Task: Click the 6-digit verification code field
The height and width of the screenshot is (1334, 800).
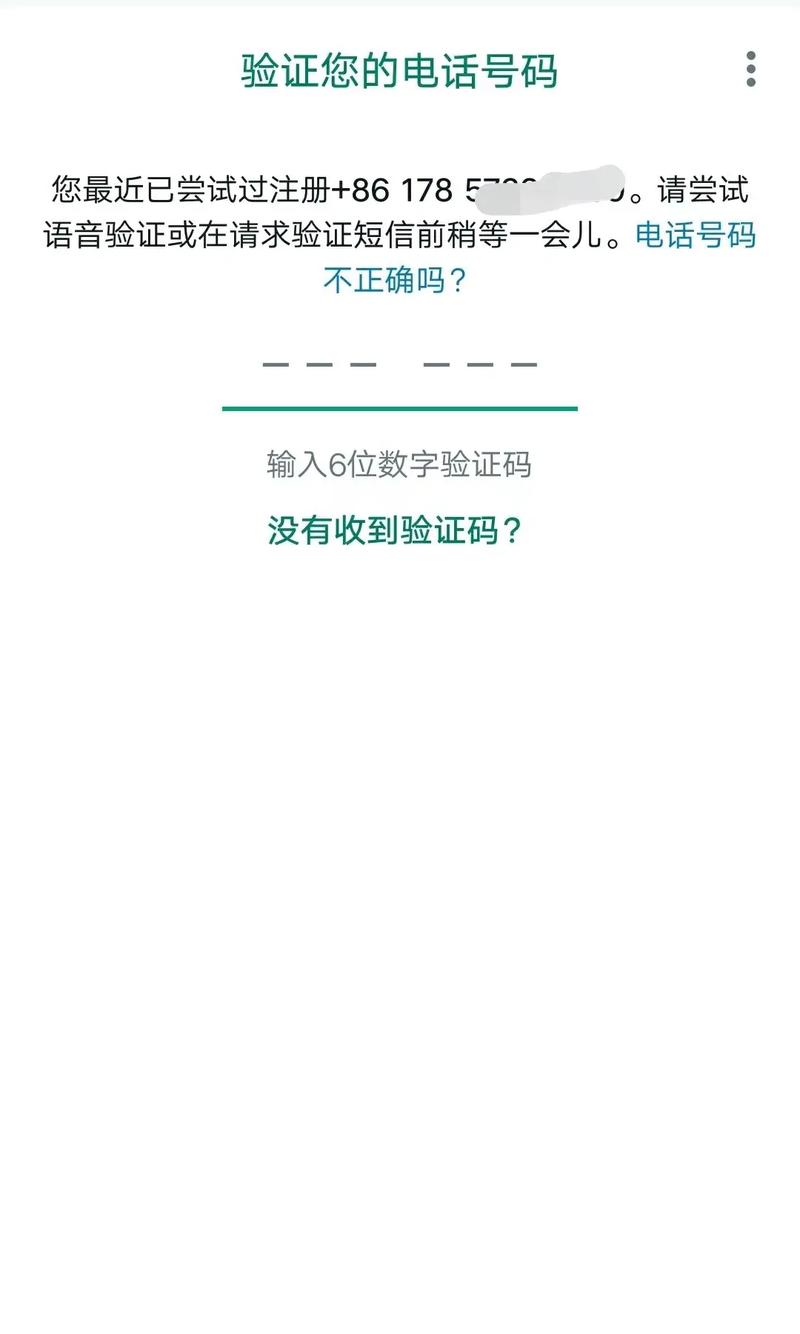Action: click(x=400, y=378)
